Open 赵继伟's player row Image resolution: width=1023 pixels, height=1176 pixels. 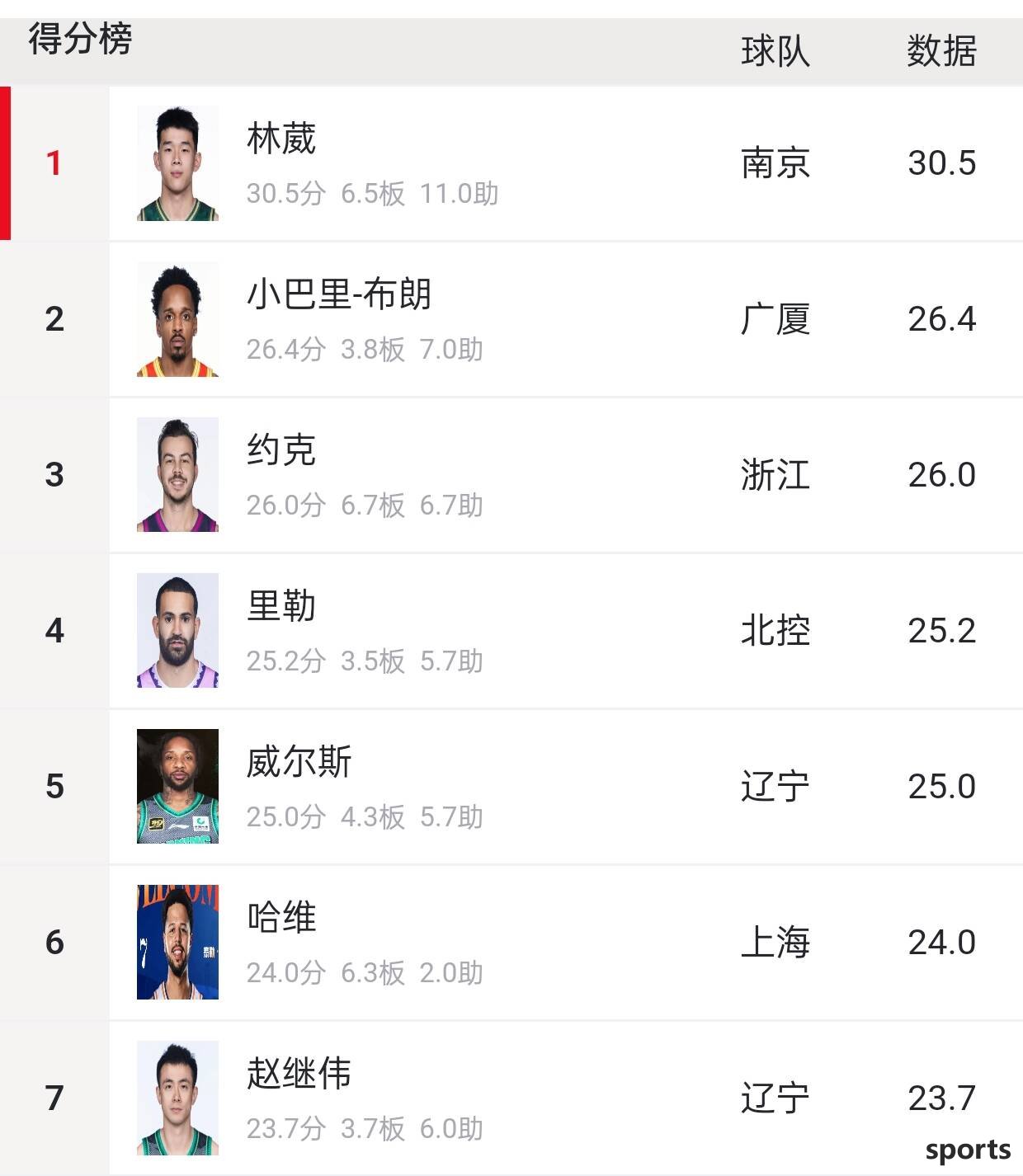pos(299,1075)
